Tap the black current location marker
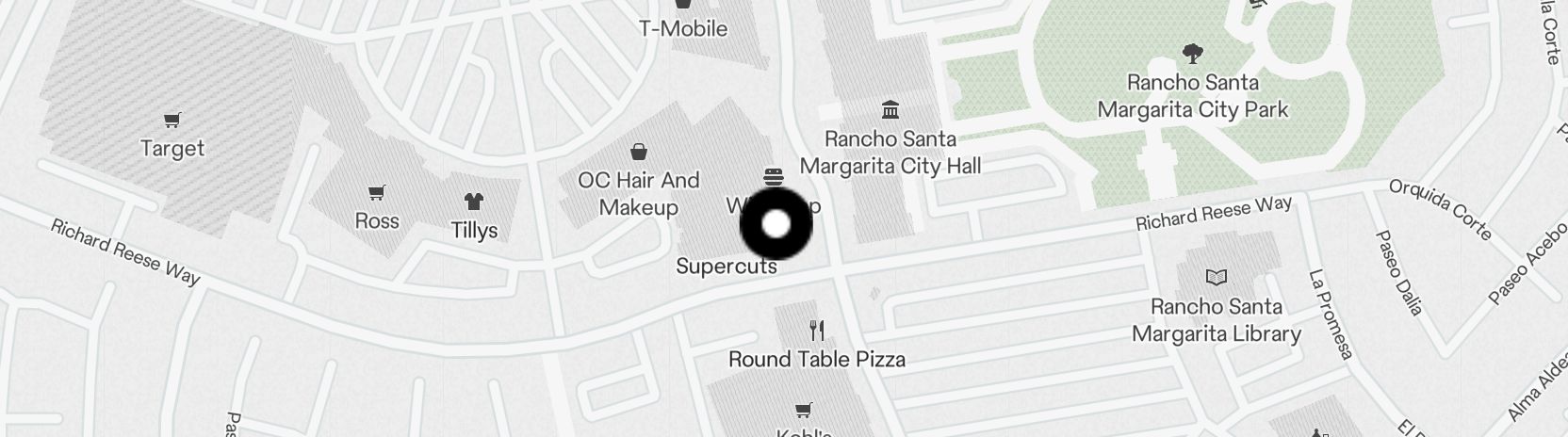This screenshot has width=1568, height=437. tap(776, 224)
